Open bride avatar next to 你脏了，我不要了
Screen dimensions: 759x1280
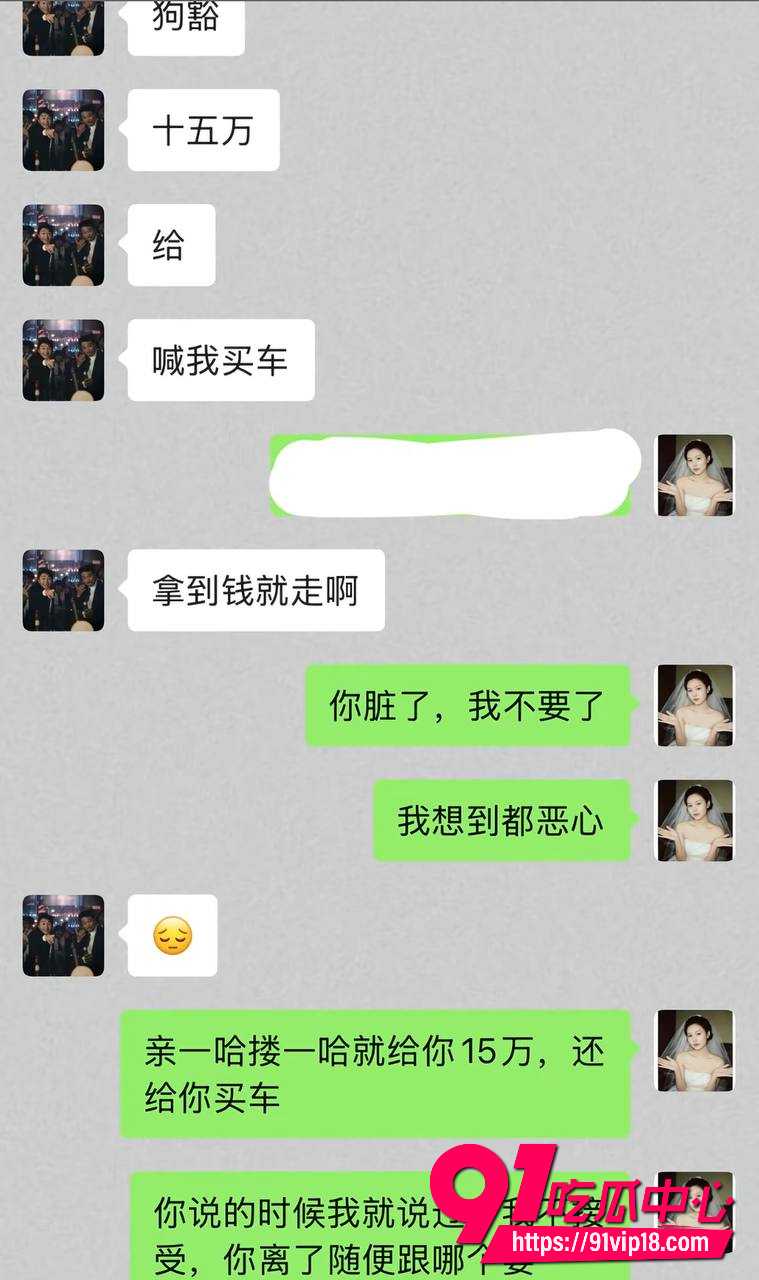[695, 705]
